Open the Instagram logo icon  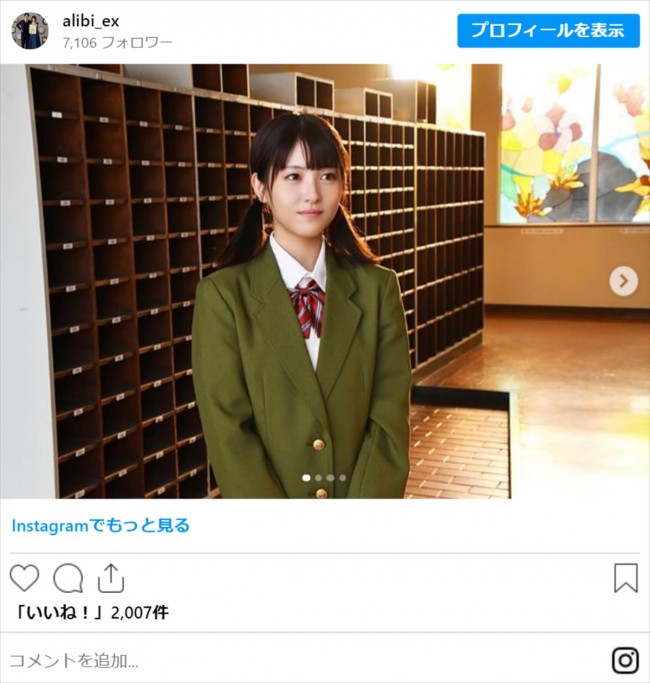625,660
